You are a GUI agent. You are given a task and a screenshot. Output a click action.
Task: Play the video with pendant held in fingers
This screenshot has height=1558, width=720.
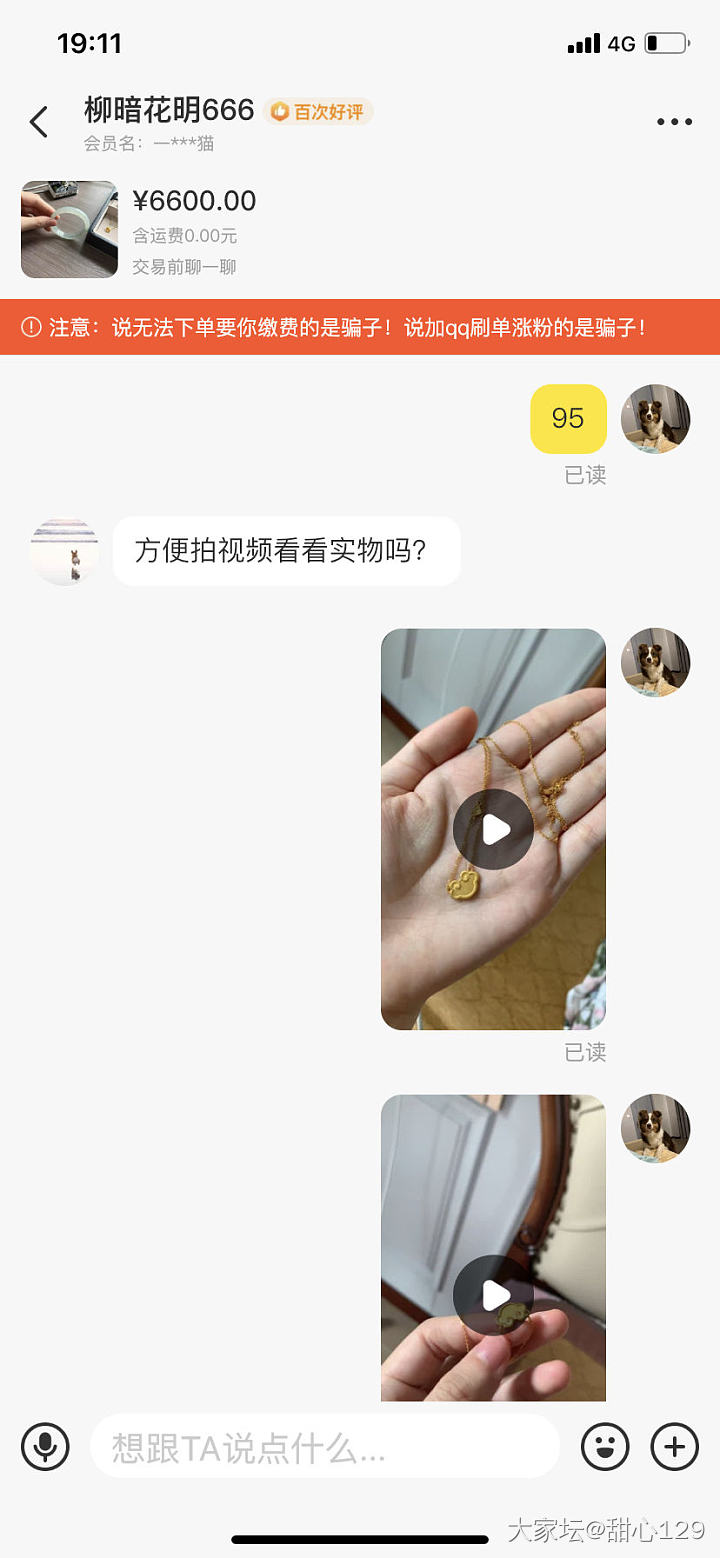pyautogui.click(x=493, y=1295)
